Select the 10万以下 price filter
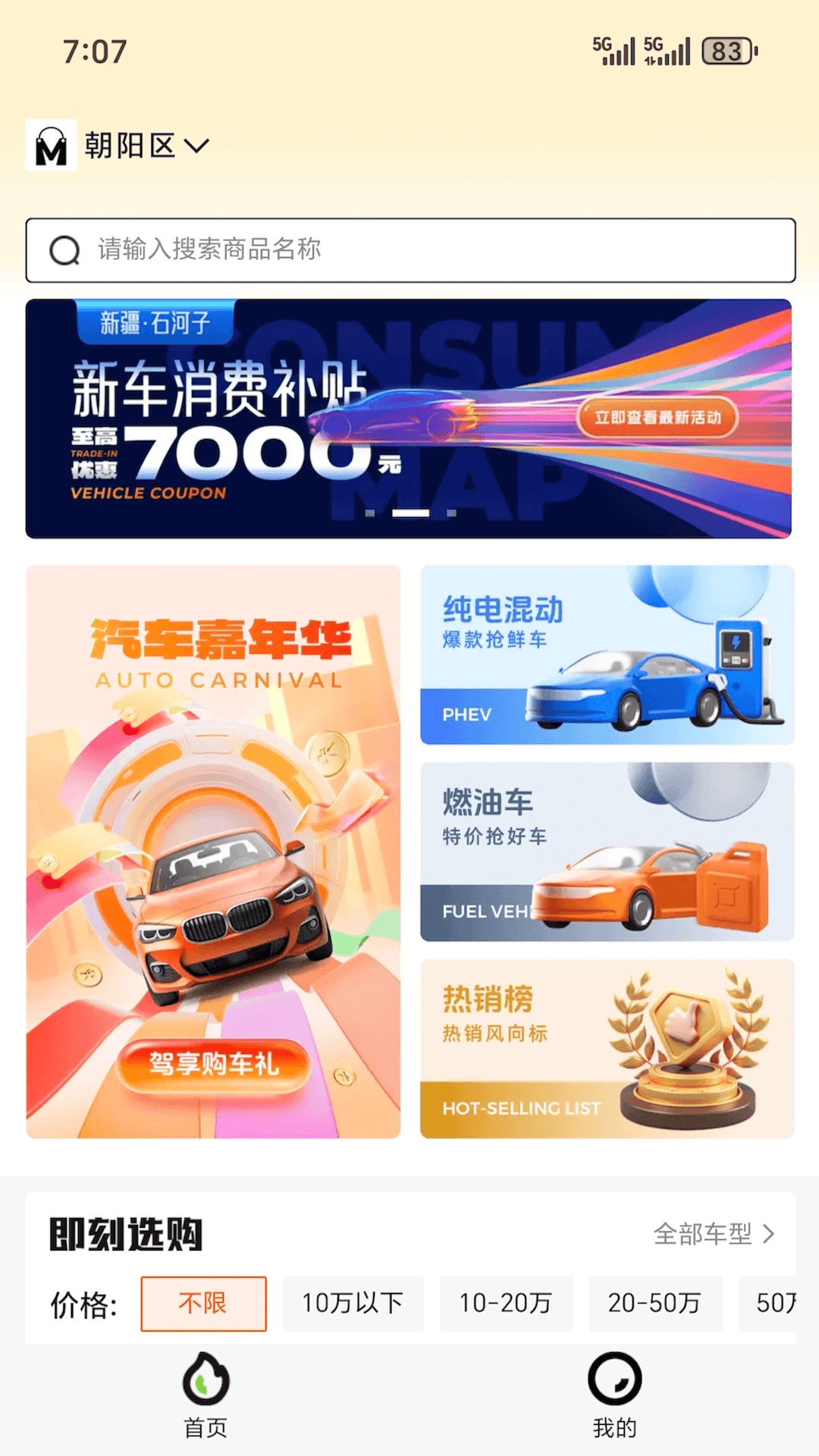This screenshot has height=1456, width=819. [353, 1304]
